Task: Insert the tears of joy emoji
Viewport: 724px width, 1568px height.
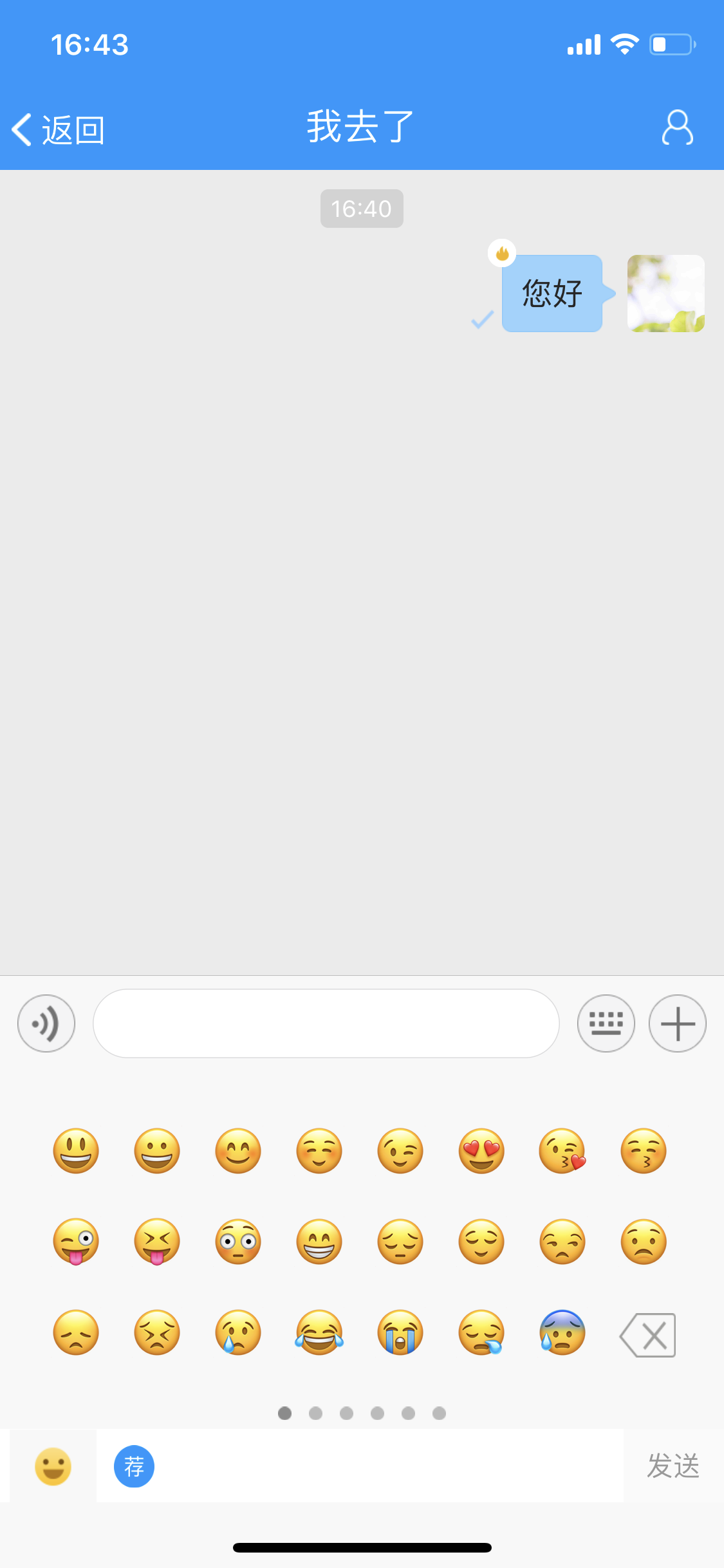Action: click(319, 1332)
